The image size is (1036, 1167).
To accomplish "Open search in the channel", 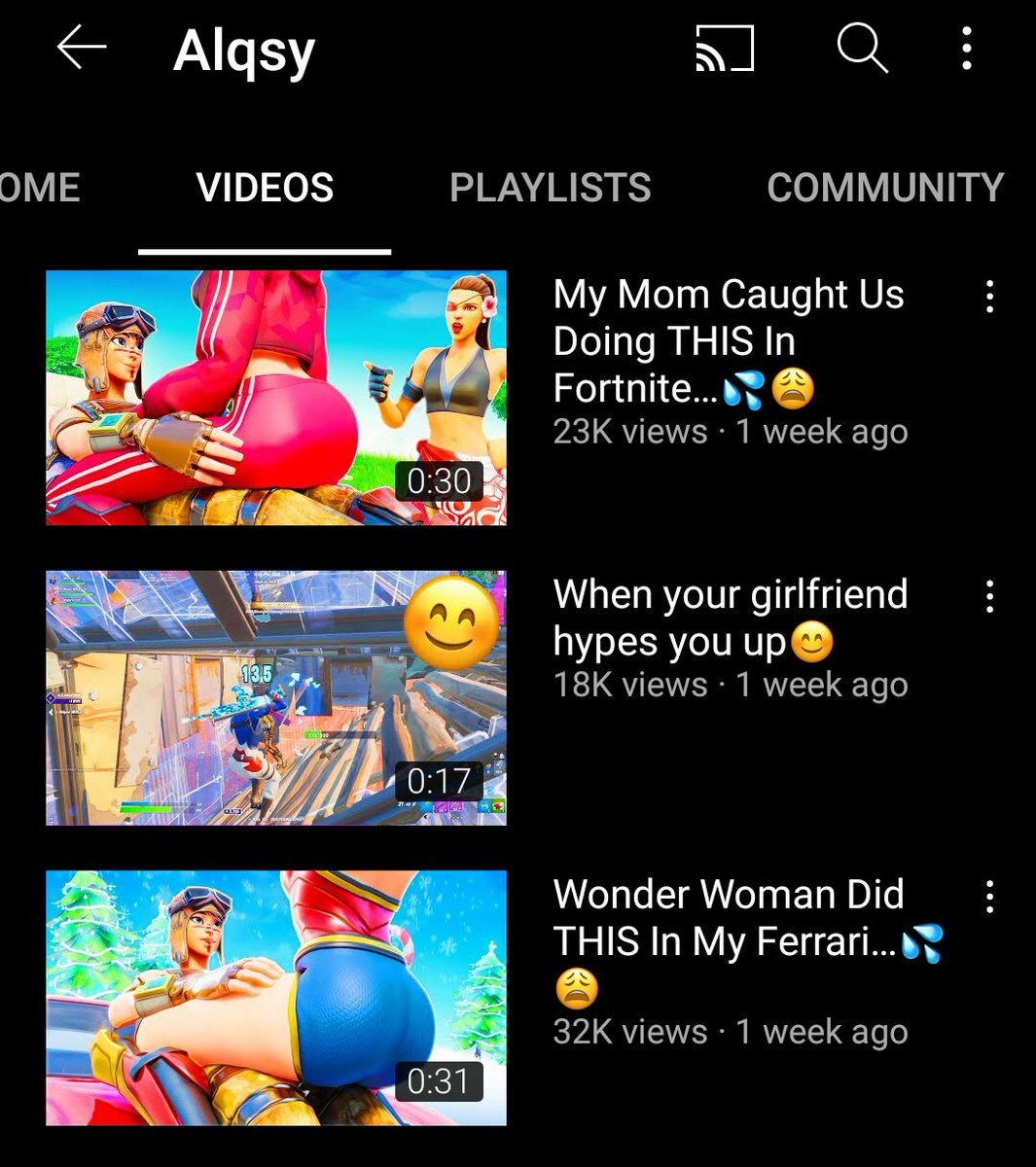I will point(862,48).
